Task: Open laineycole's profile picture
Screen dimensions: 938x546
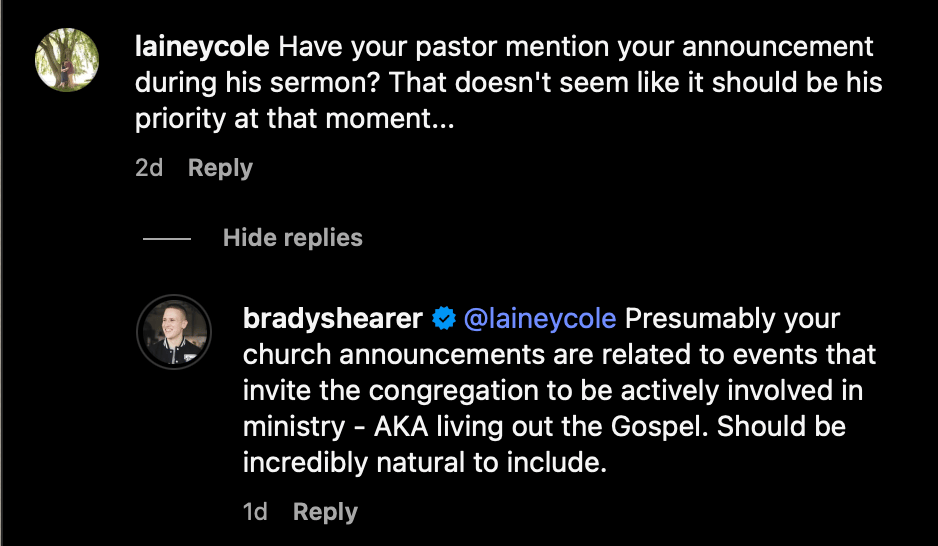Action: coord(67,59)
